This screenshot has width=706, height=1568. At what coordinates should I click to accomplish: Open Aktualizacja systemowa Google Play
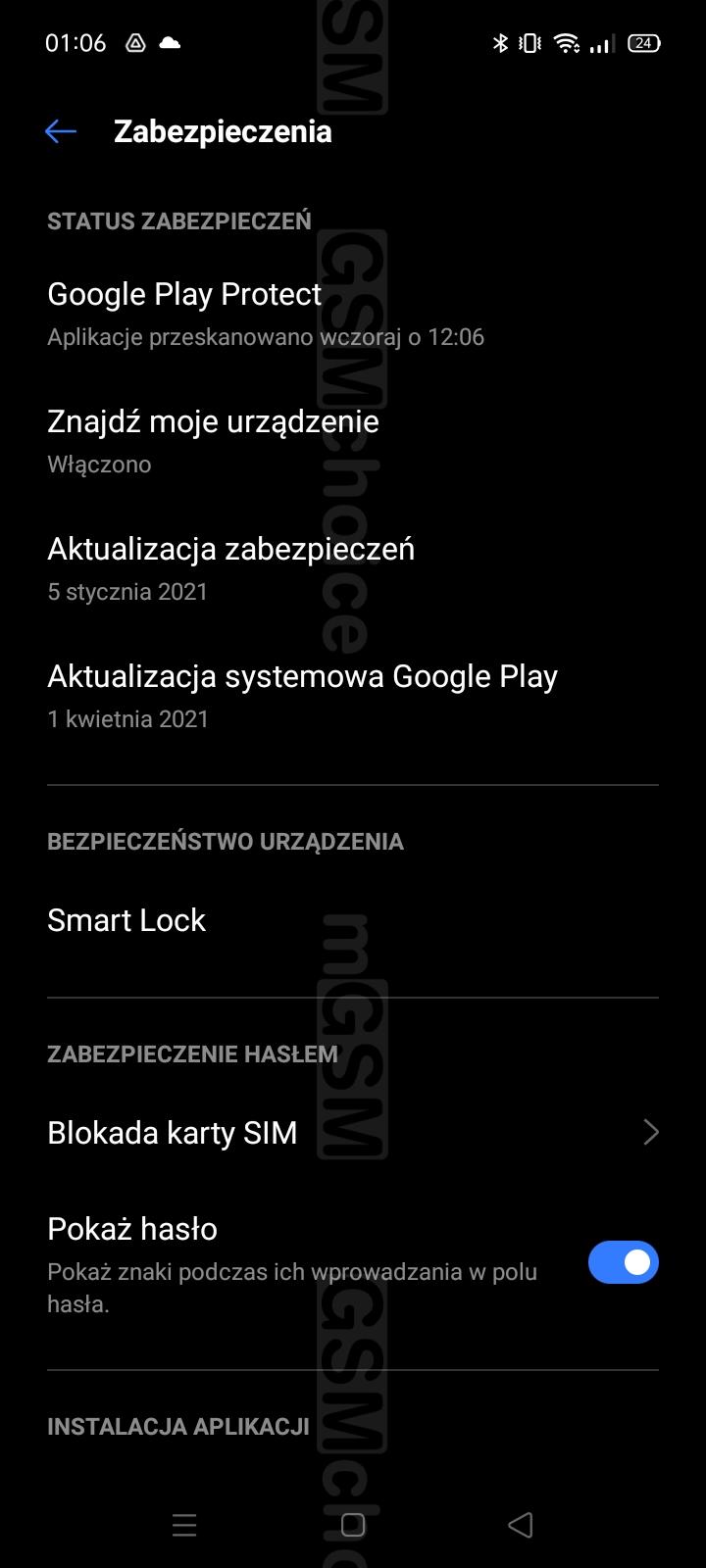click(x=353, y=696)
